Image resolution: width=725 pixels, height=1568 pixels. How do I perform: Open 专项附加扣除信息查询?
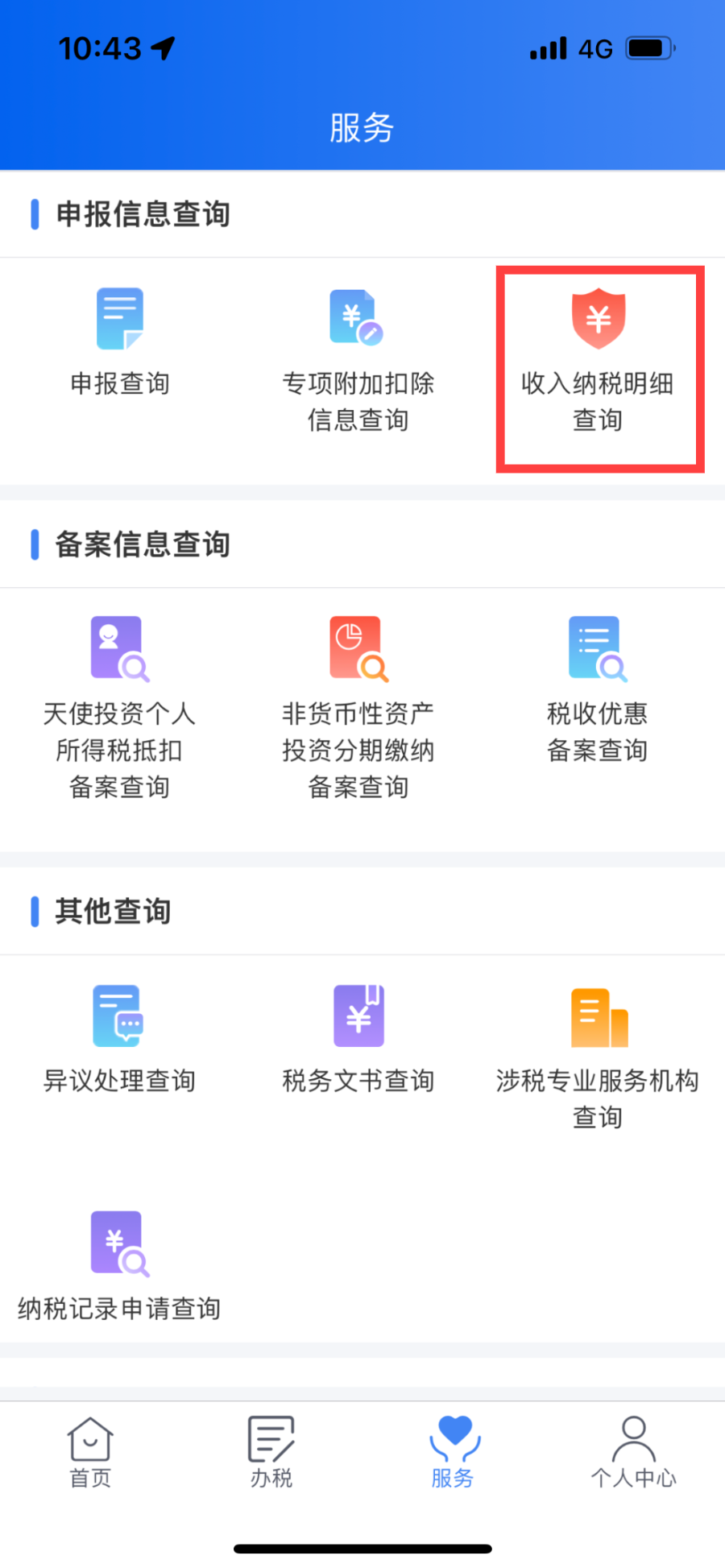(x=358, y=360)
